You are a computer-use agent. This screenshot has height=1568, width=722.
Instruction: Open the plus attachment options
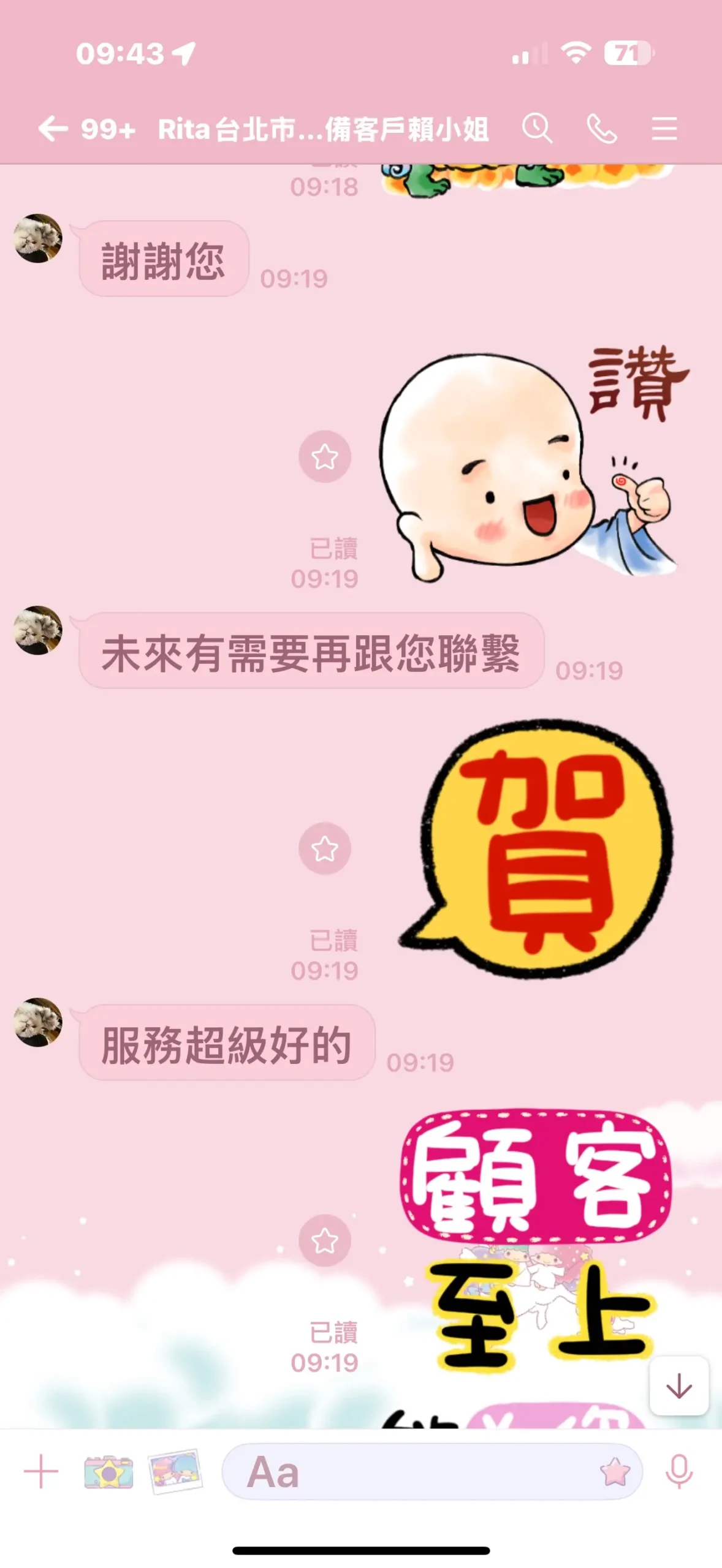click(41, 1471)
